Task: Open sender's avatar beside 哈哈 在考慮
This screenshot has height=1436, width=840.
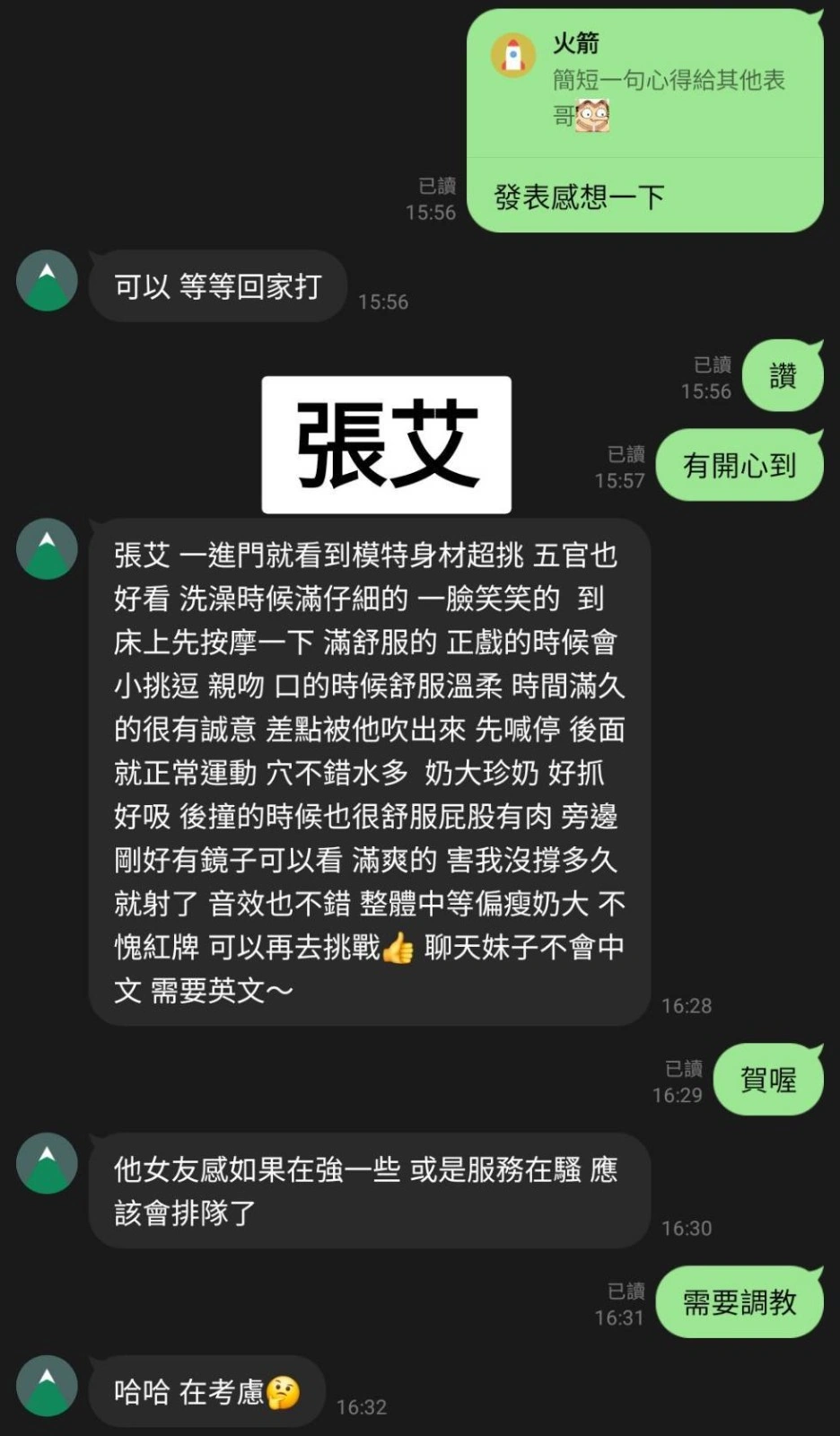Action: pos(47,1386)
